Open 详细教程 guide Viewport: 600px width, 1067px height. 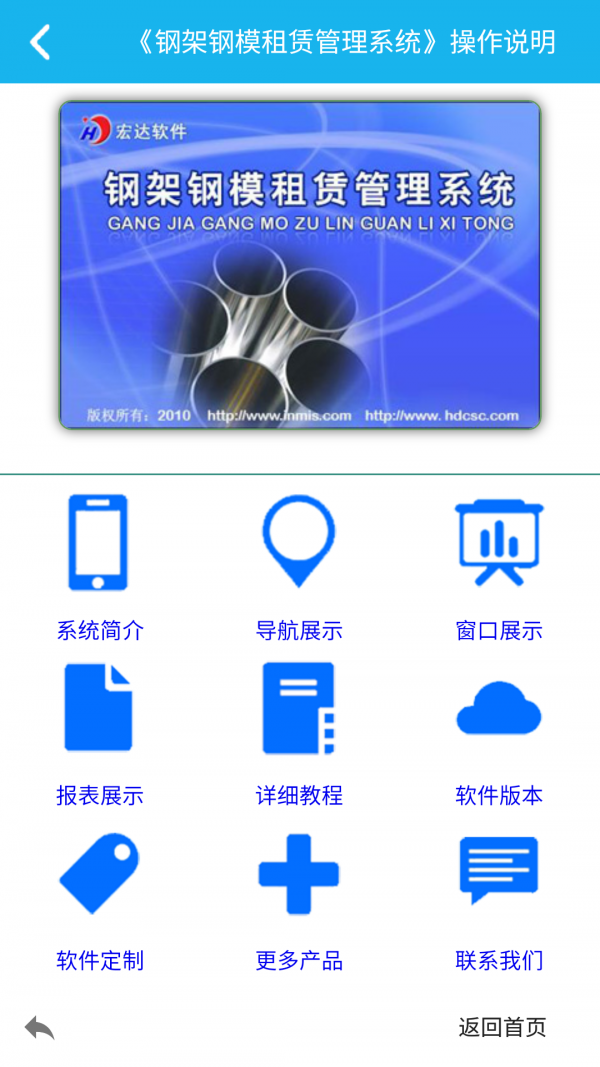coord(299,733)
